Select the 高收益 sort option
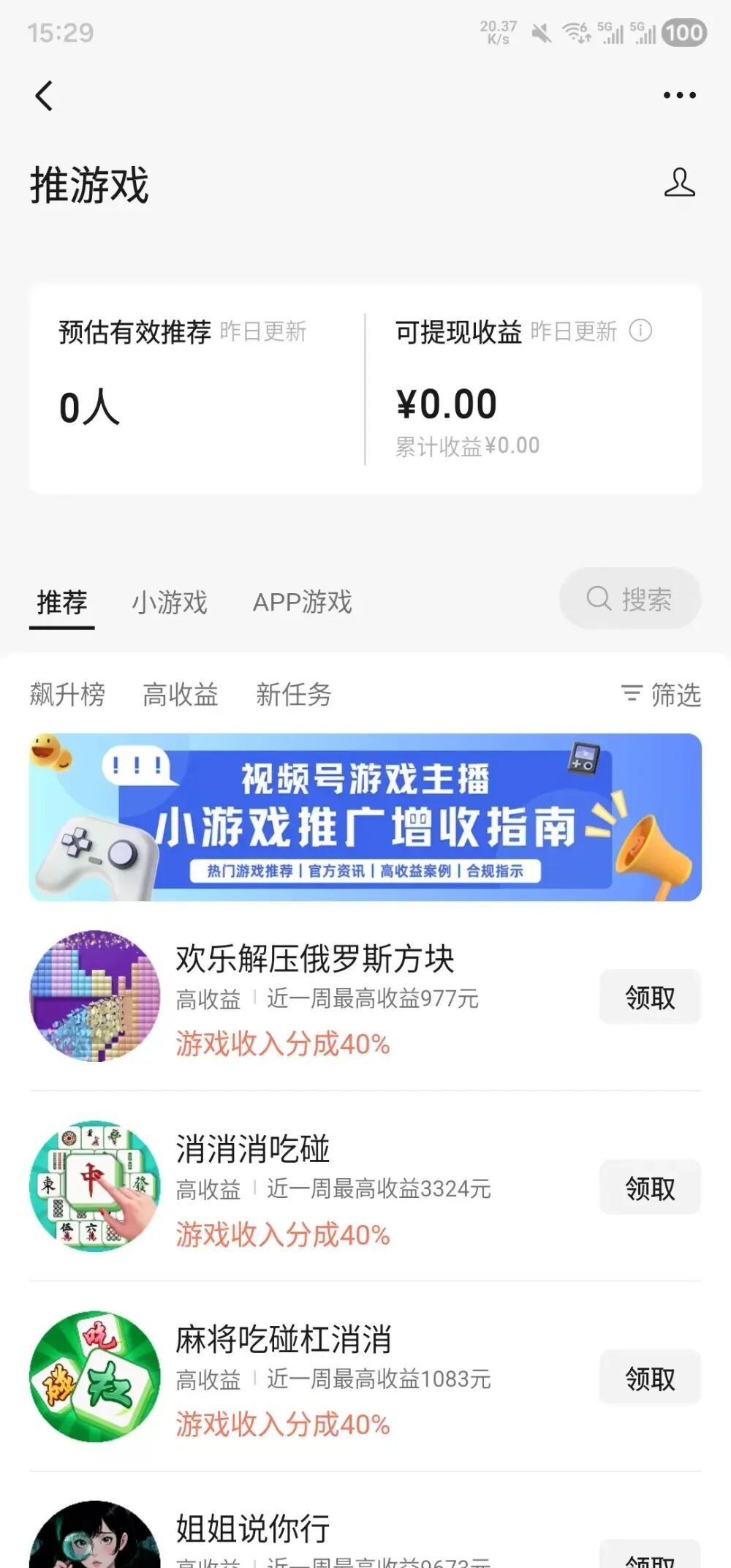 [x=181, y=696]
